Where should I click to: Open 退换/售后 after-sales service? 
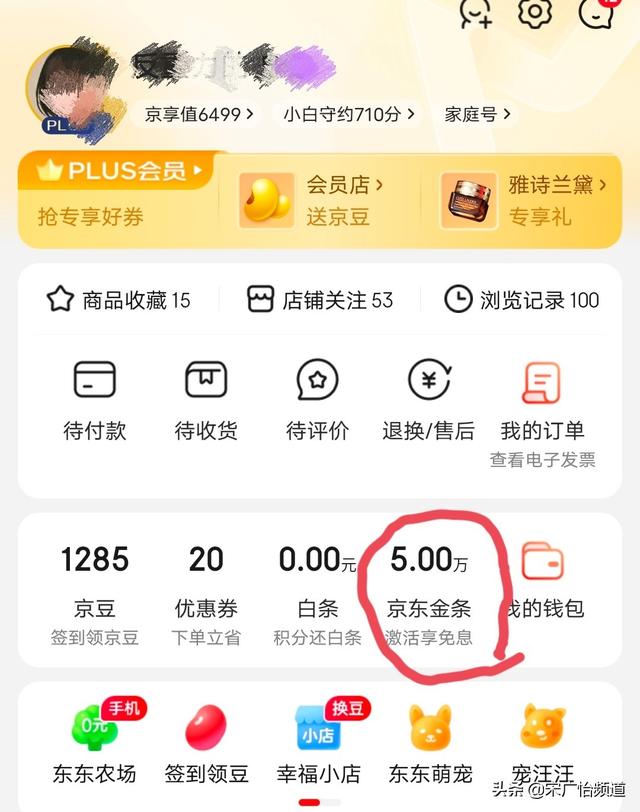428,401
